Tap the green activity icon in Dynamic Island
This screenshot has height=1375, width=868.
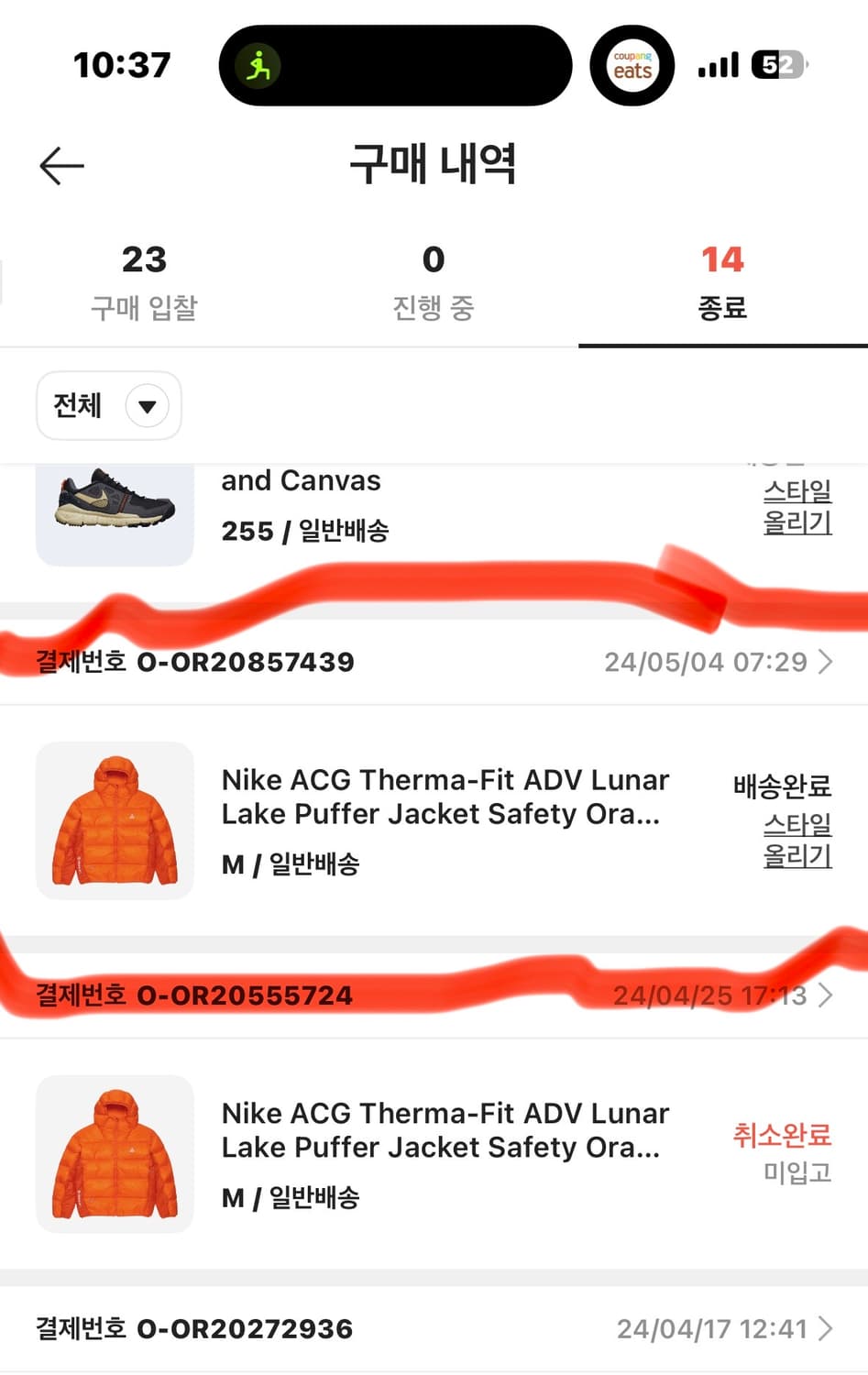click(x=258, y=64)
